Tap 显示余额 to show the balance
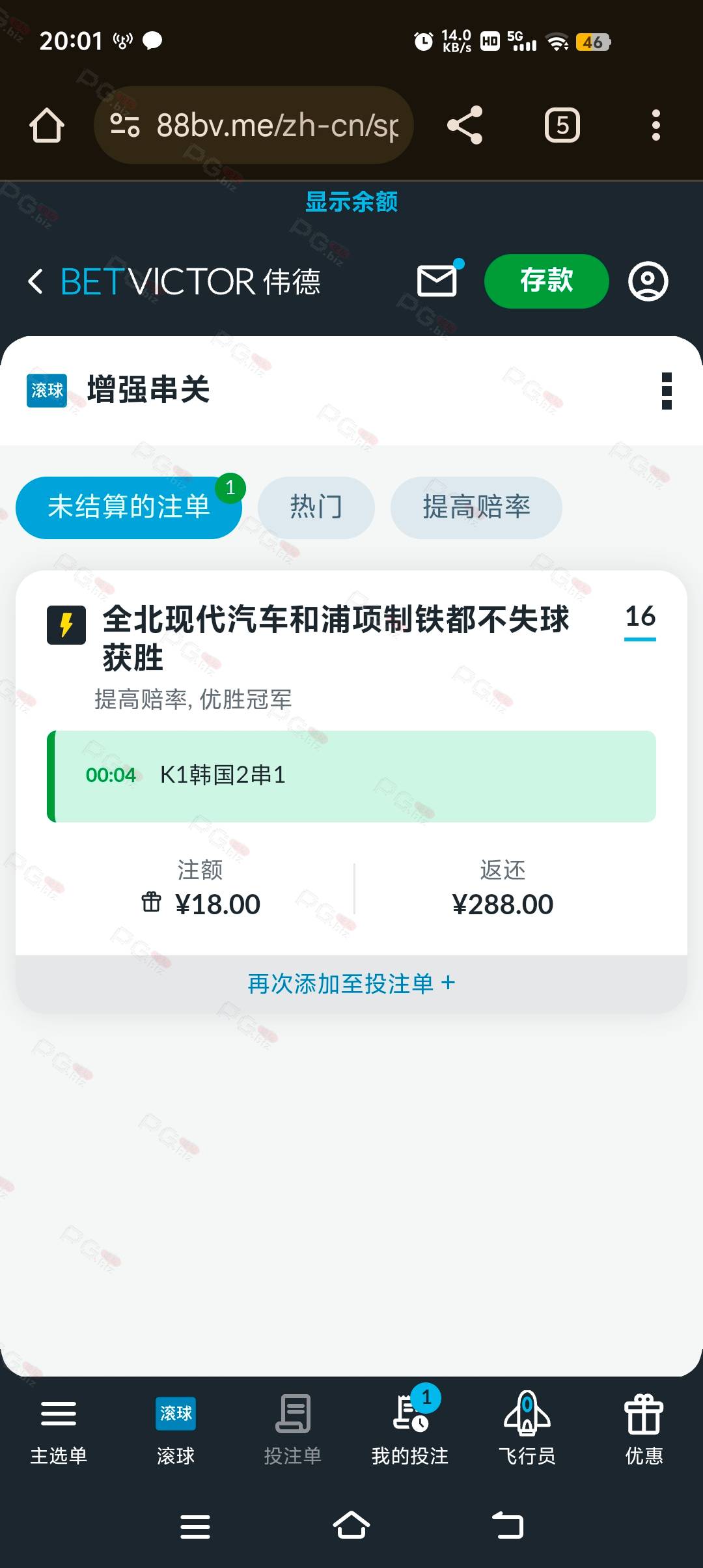This screenshot has height=1568, width=703. pyautogui.click(x=351, y=202)
